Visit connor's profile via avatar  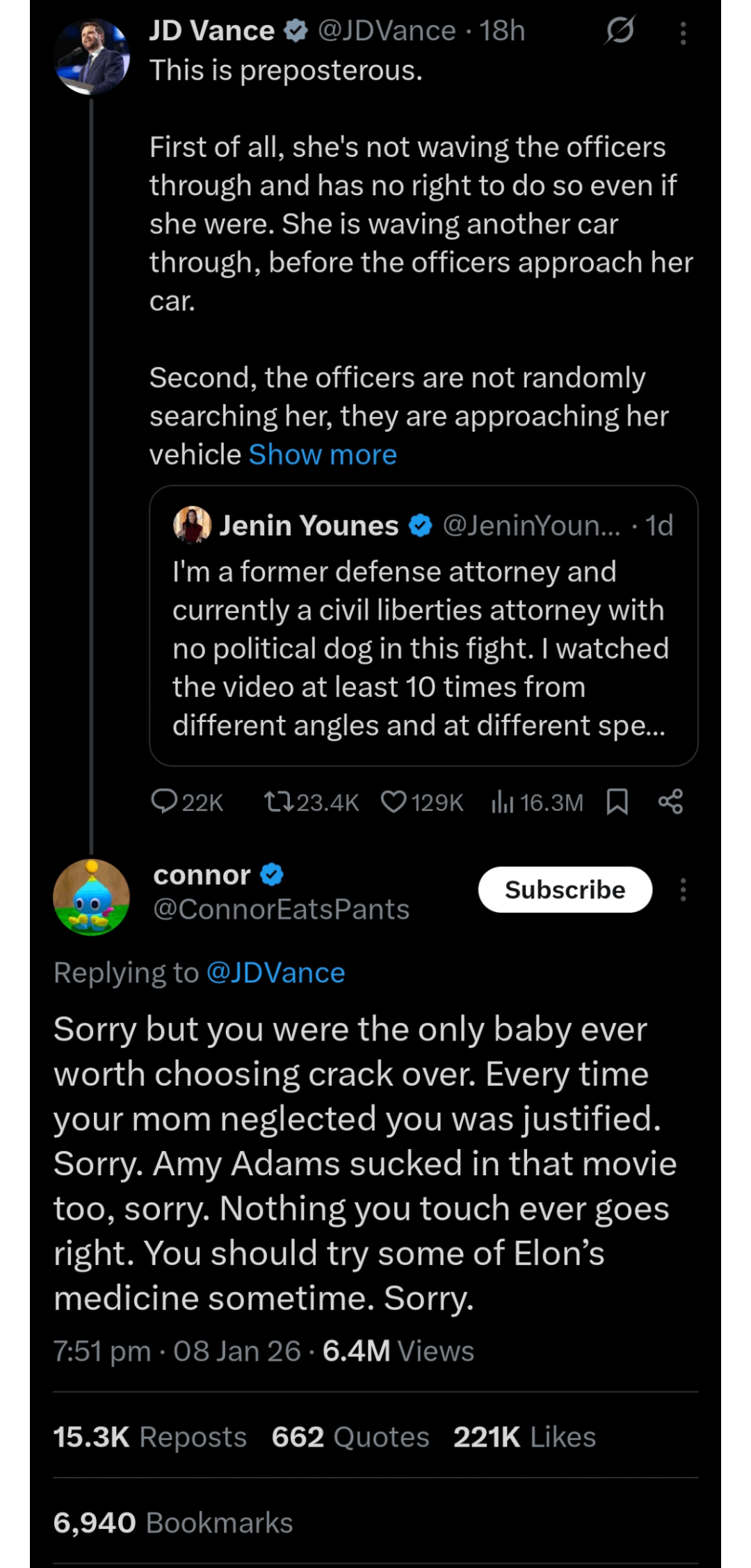(91, 897)
